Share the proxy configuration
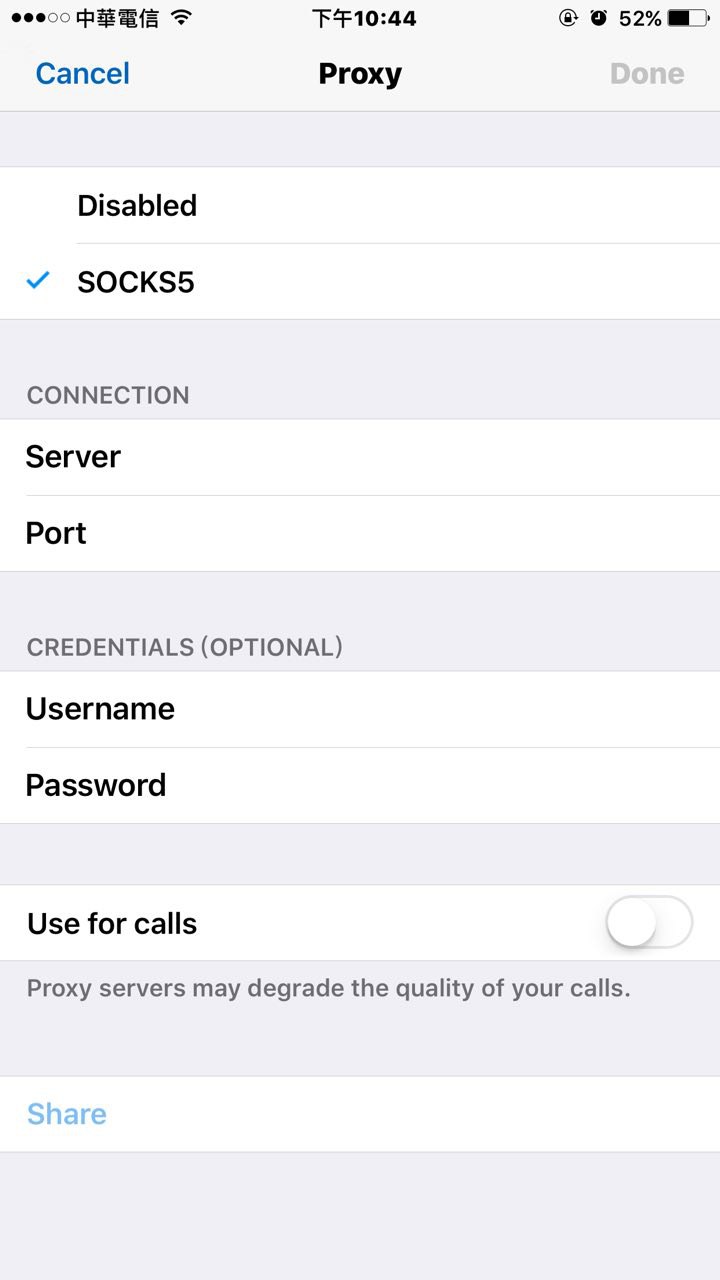The image size is (720, 1280). coord(67,1114)
